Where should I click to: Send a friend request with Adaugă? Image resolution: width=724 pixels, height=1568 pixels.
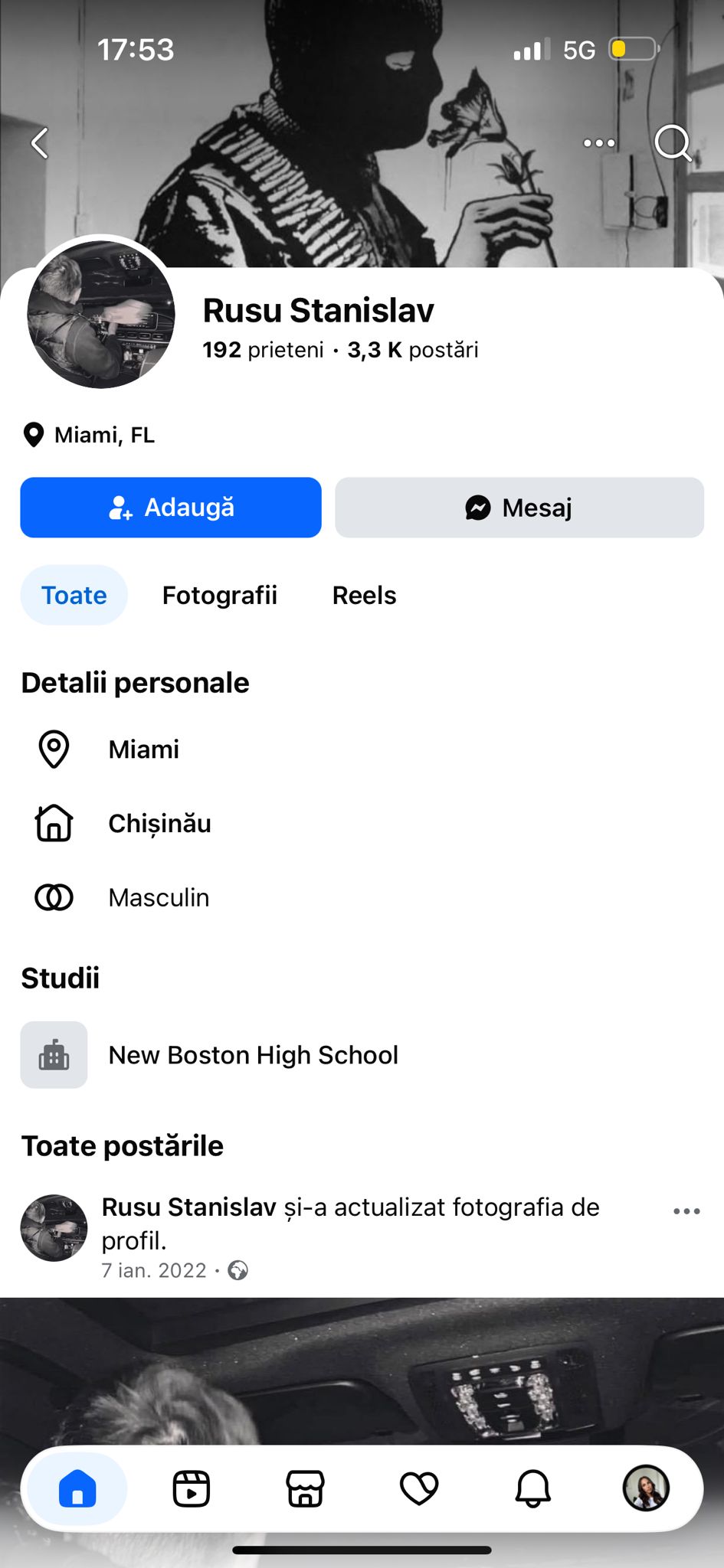tap(171, 508)
